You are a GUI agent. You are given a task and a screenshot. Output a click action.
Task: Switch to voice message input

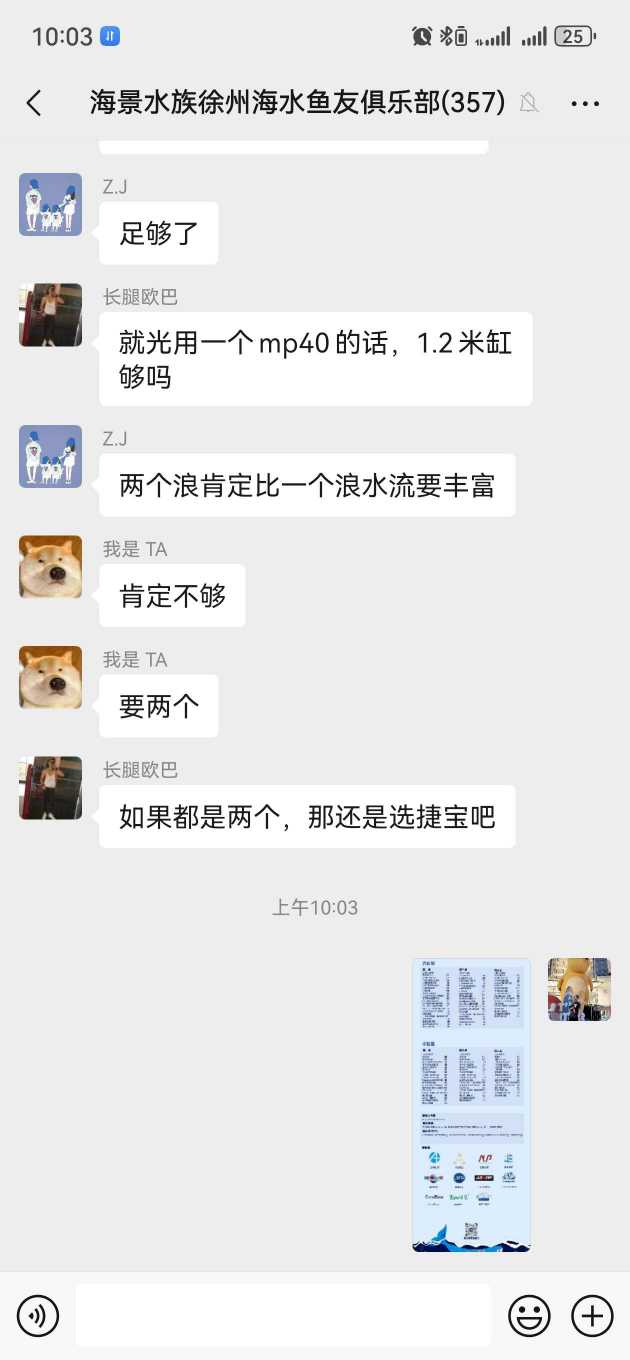coord(38,1316)
